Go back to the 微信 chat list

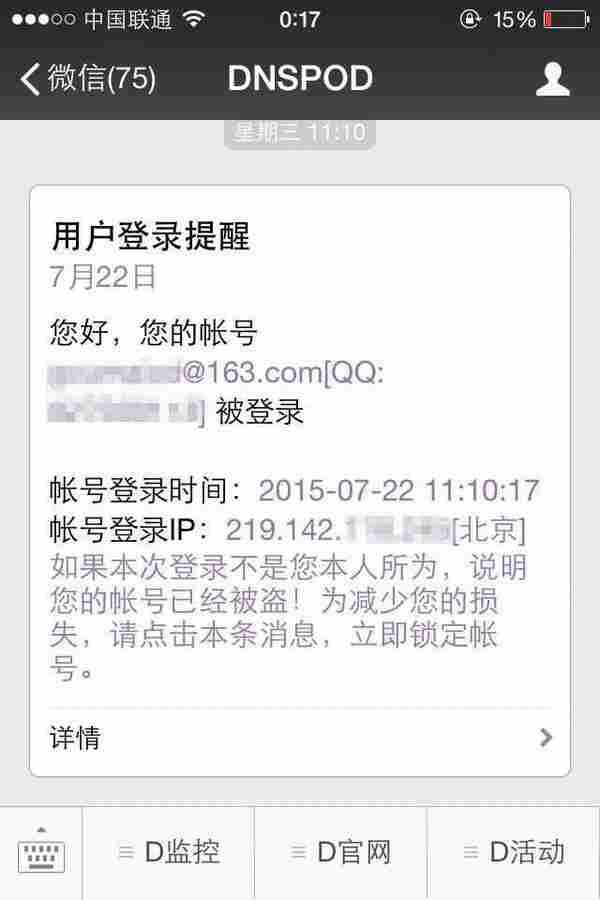(x=88, y=78)
